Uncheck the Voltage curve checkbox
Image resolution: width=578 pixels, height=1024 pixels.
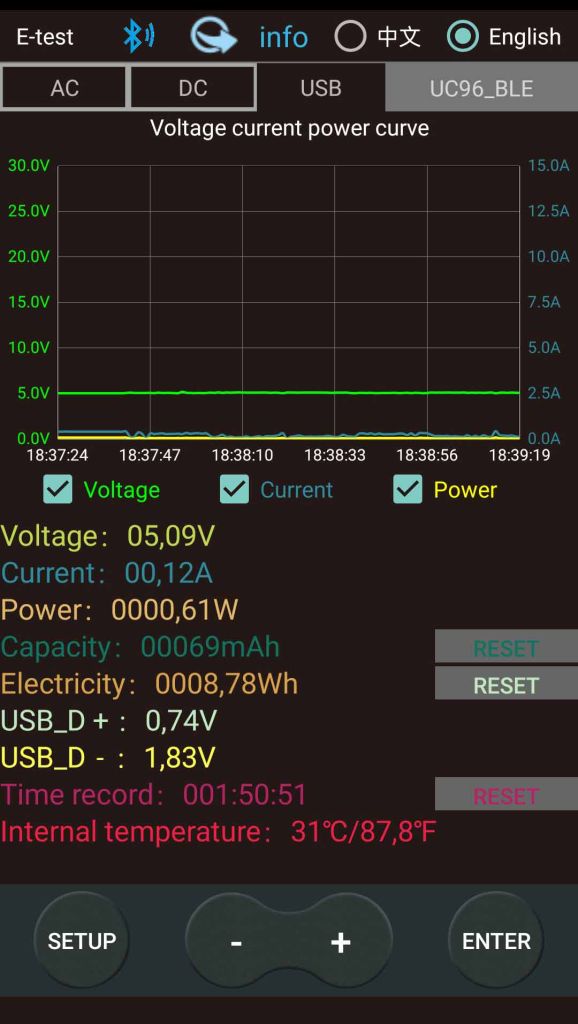click(x=57, y=489)
